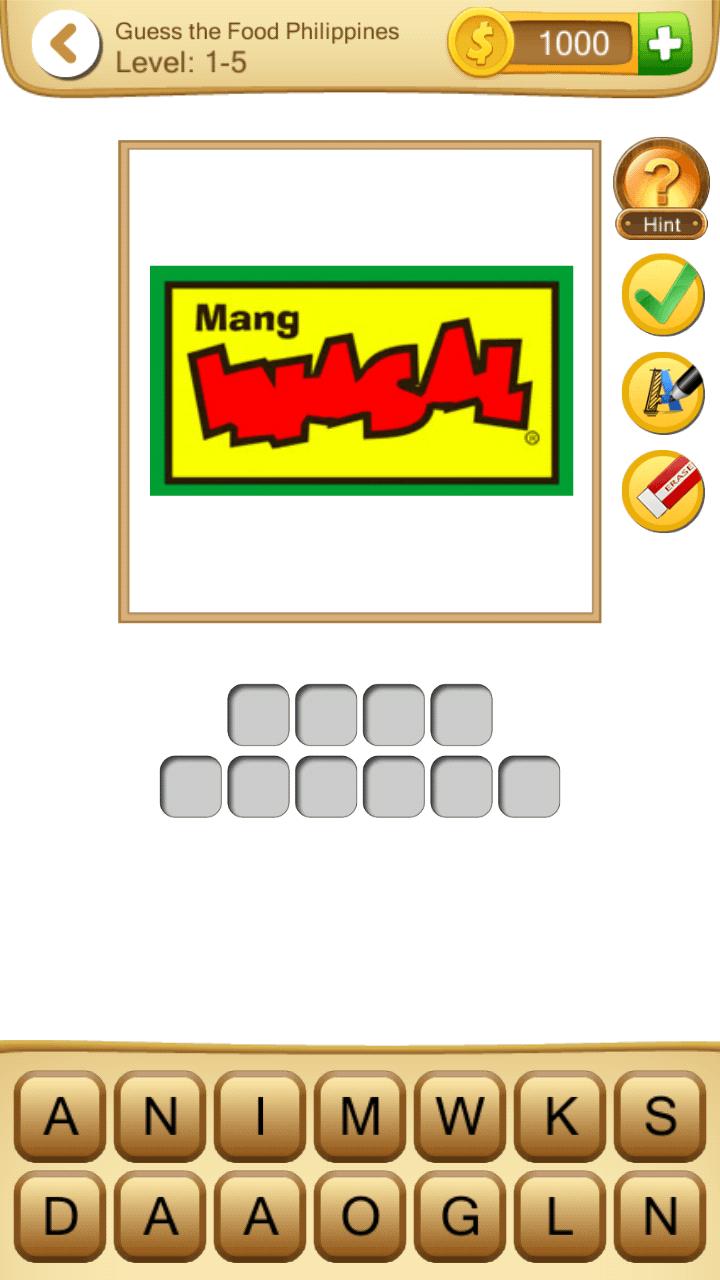Tap the letter W tile
The height and width of the screenshot is (1280, 720).
pyautogui.click(x=460, y=1116)
